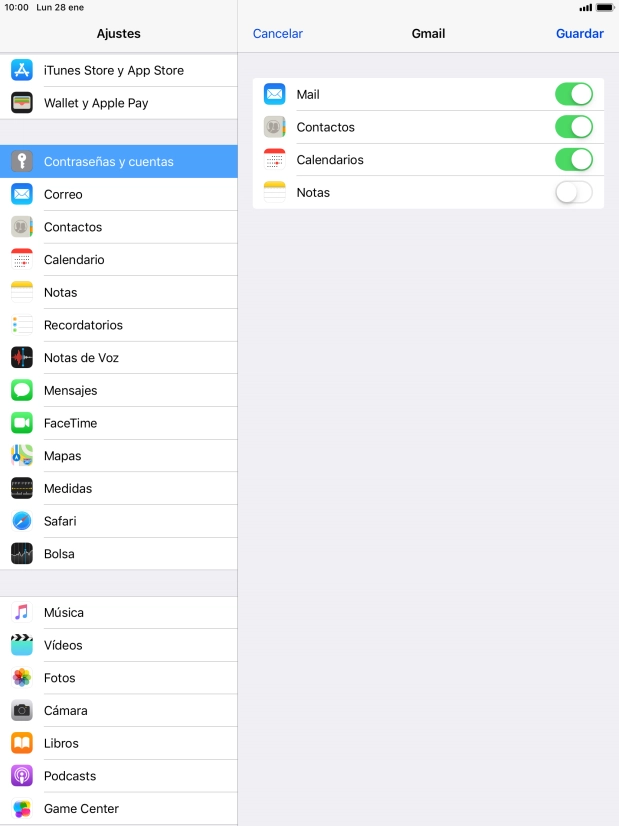Tap Cancelar to discard Gmail setup
Image resolution: width=619 pixels, height=826 pixels.
click(x=277, y=33)
